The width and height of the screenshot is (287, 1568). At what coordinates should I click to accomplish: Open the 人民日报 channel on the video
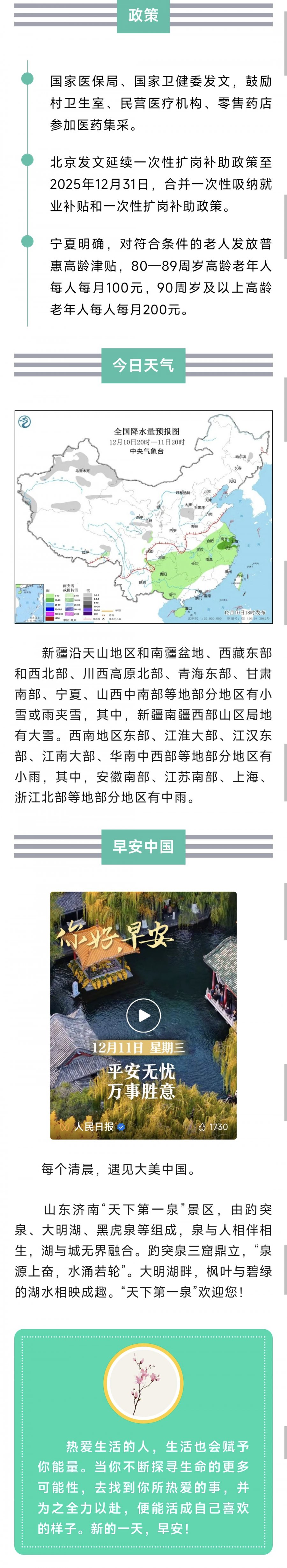[93, 1126]
